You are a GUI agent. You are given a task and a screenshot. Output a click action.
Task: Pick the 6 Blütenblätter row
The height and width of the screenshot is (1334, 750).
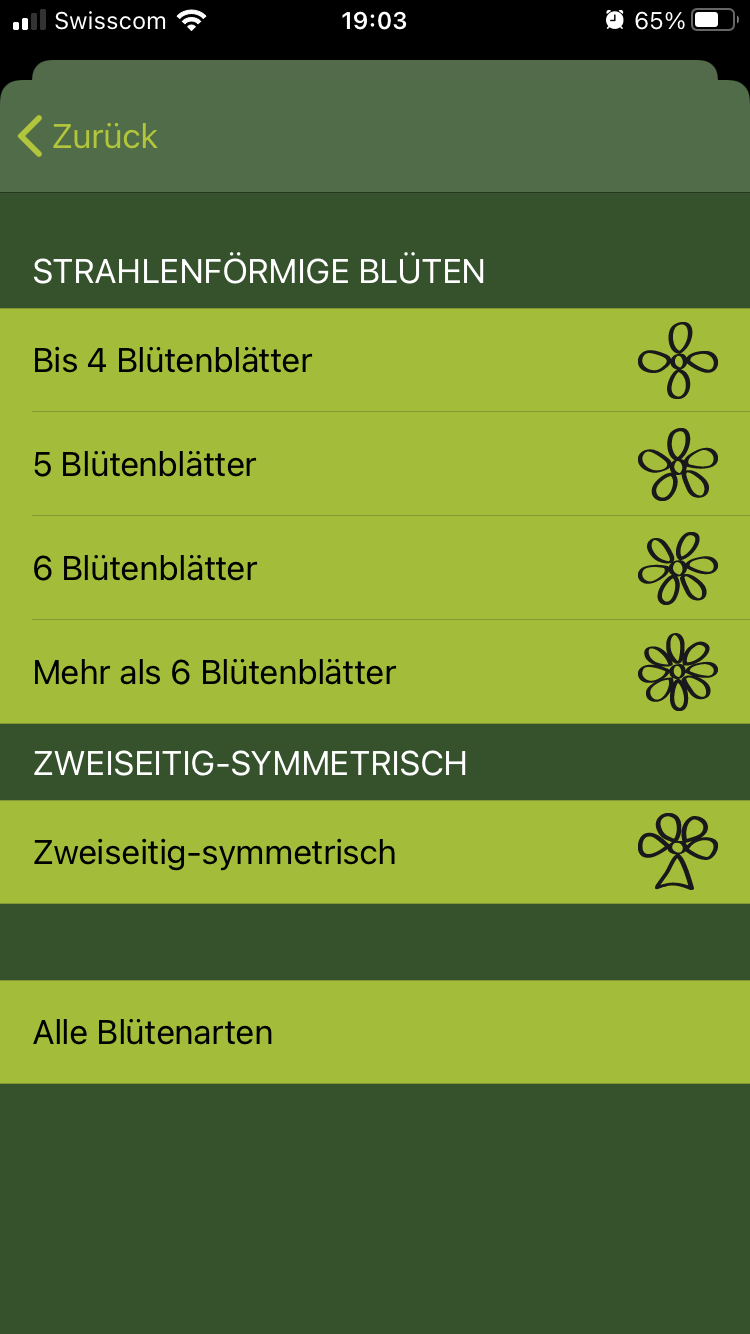coord(374,568)
